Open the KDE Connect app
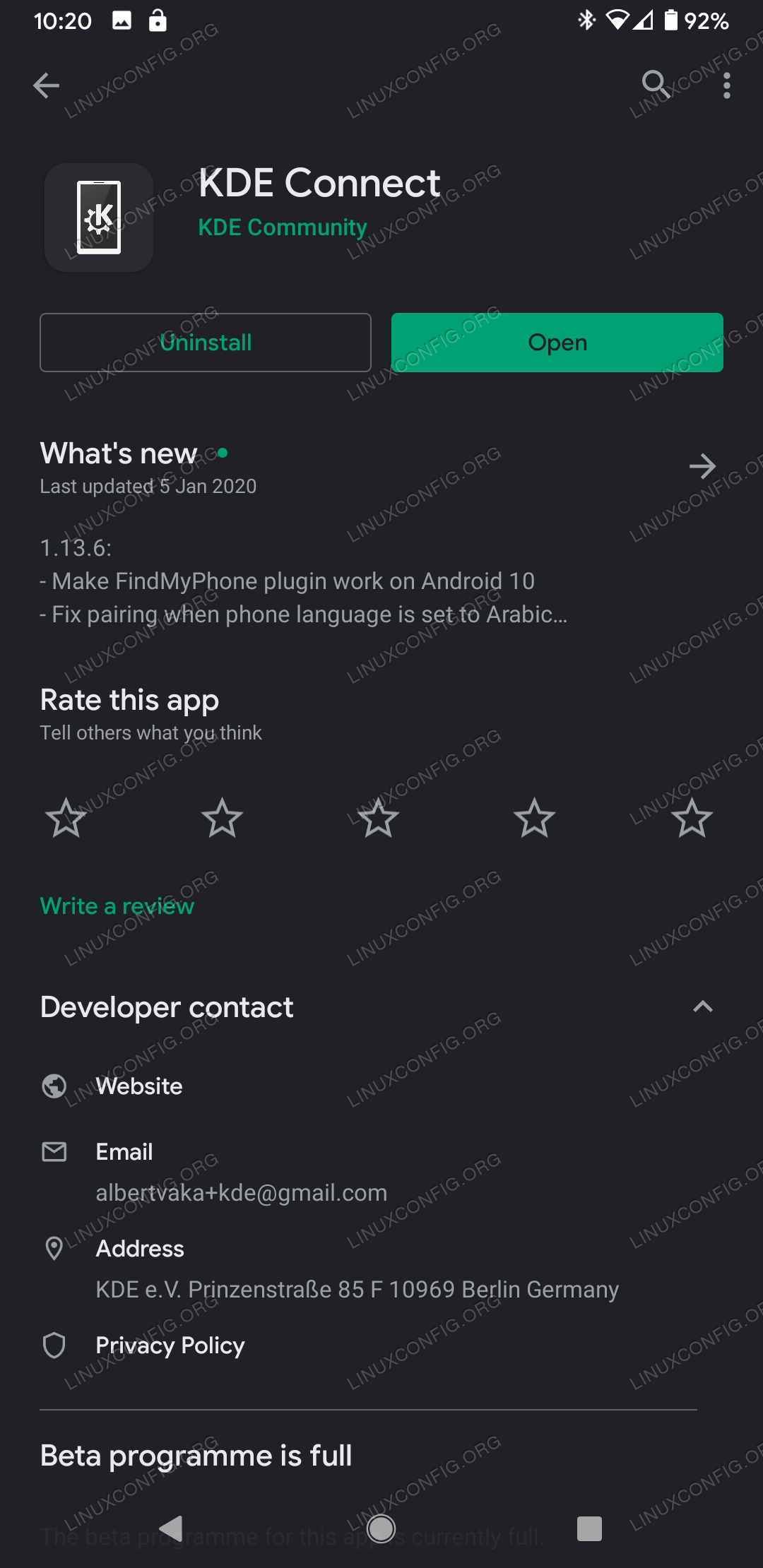 [x=557, y=343]
